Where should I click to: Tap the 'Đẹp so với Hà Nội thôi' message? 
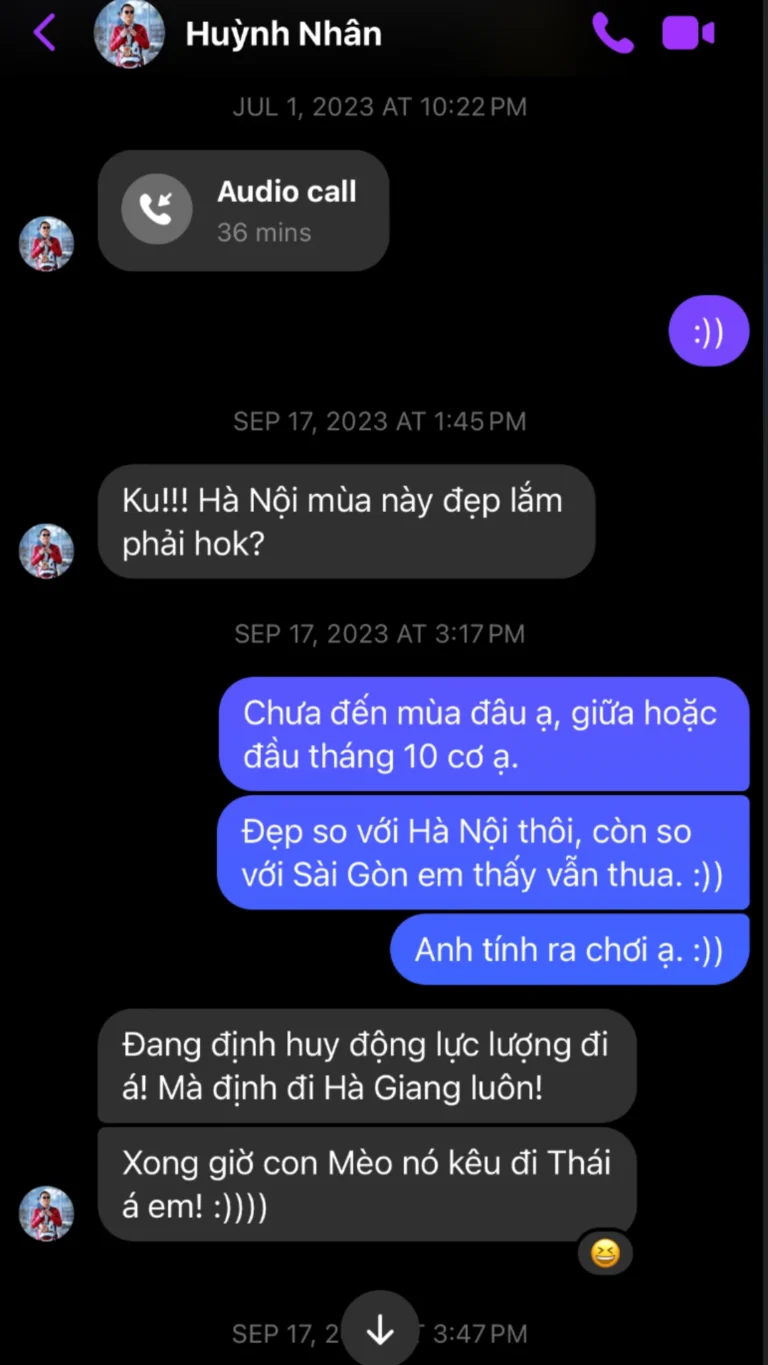(483, 852)
